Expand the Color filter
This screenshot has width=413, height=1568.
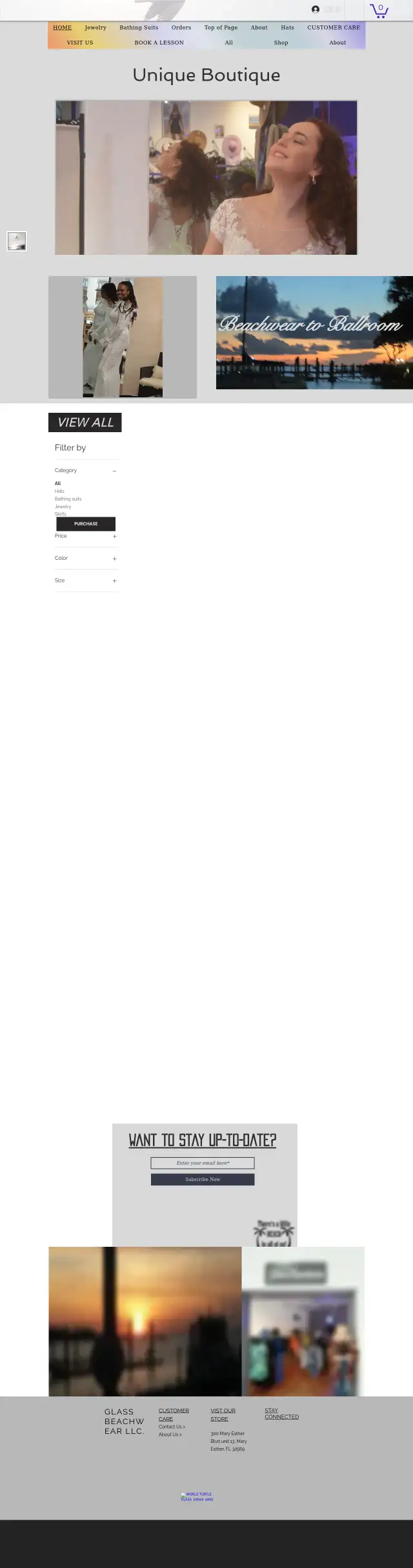click(x=114, y=559)
